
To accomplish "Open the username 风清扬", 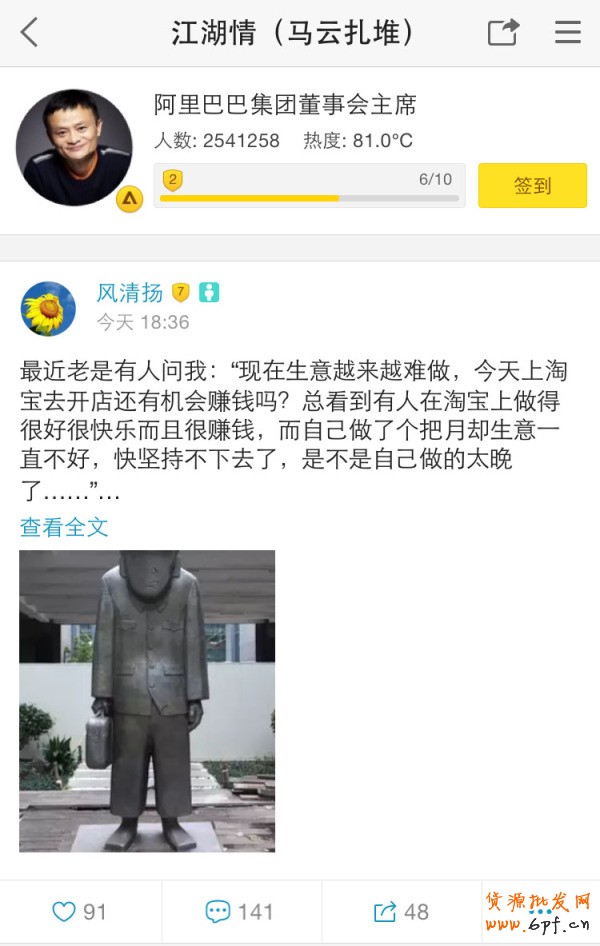I will 129,292.
